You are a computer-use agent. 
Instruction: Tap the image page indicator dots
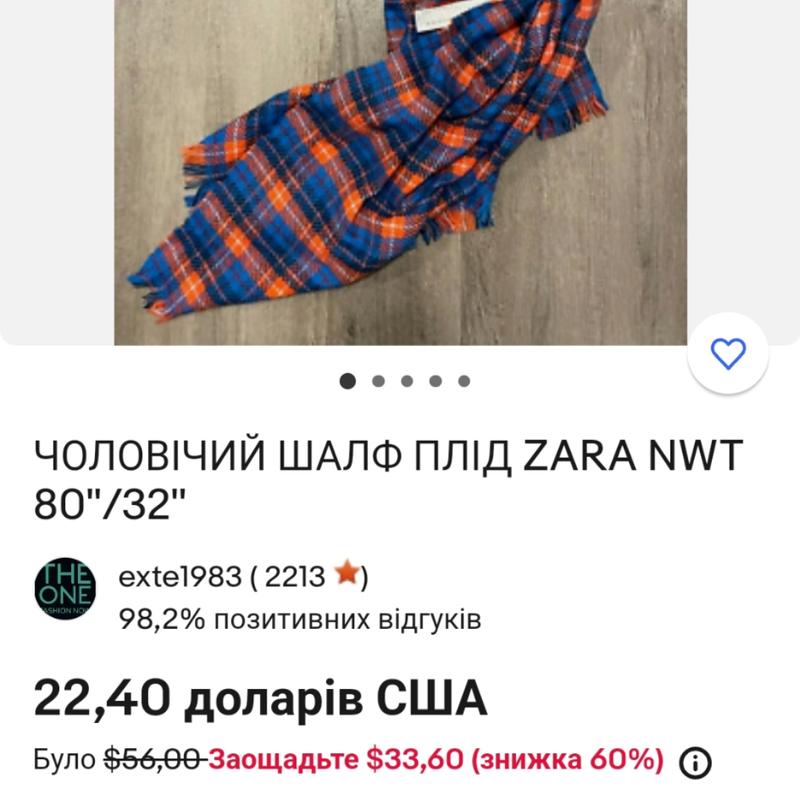pos(405,381)
